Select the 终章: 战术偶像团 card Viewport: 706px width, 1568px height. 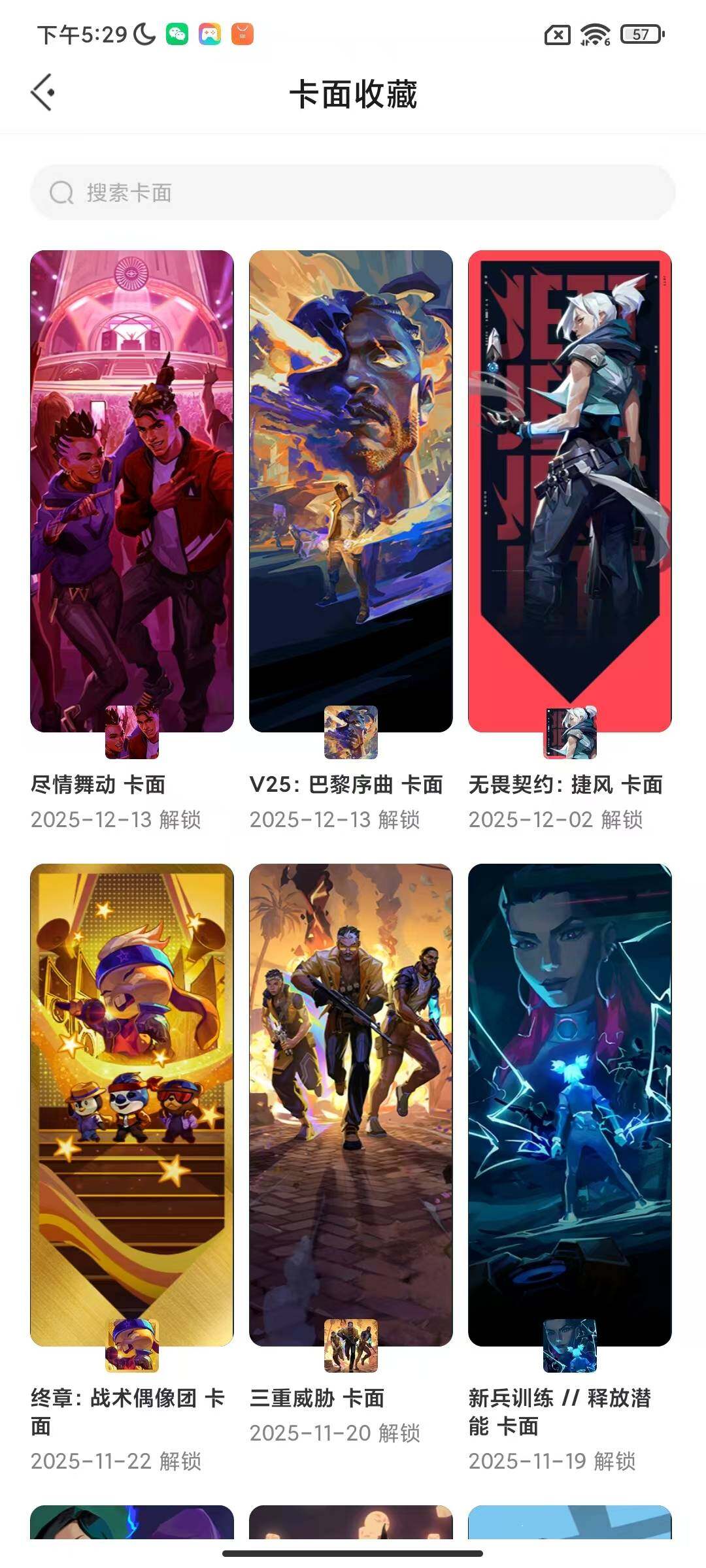(x=132, y=1104)
